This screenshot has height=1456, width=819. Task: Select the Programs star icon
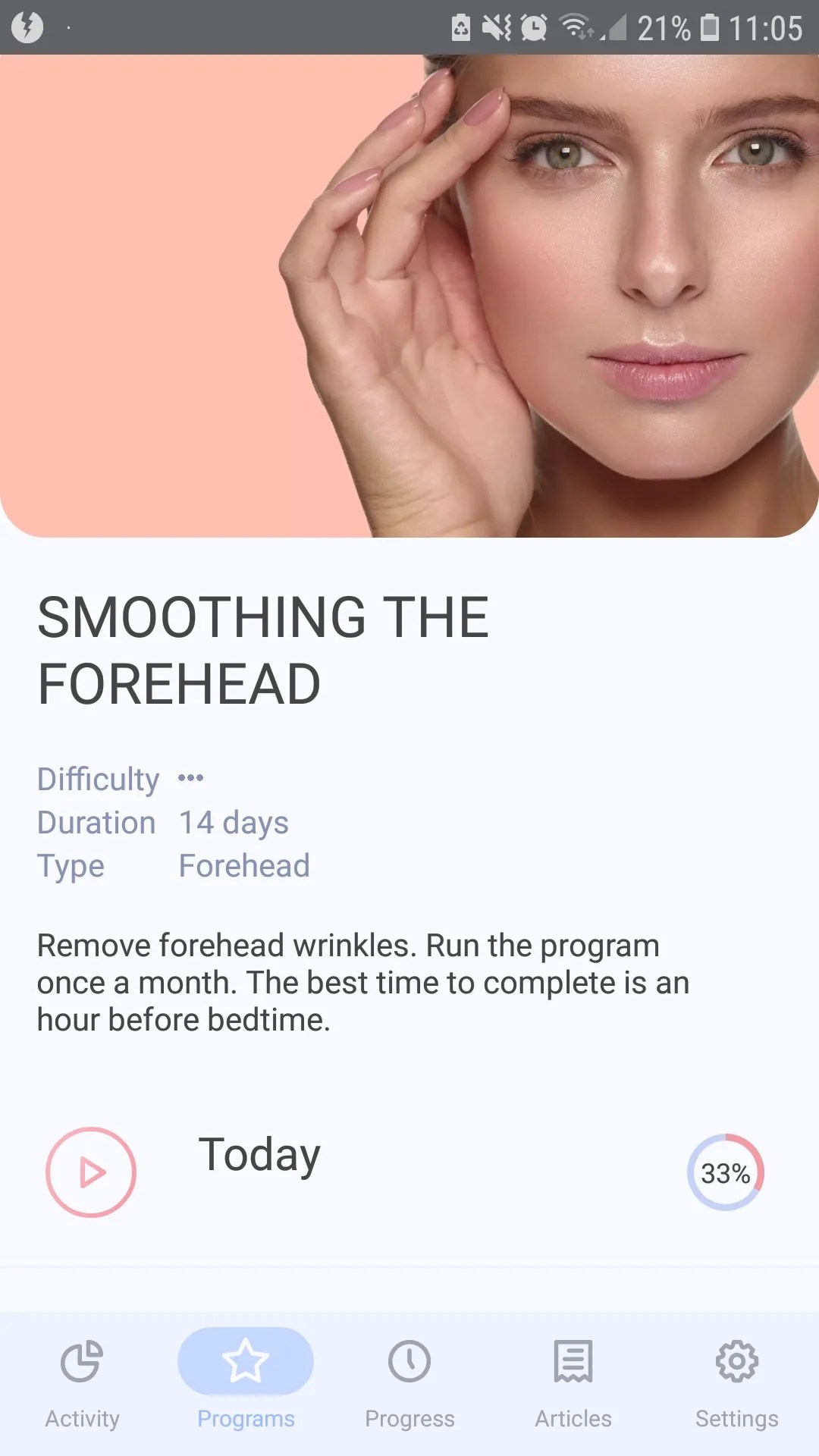[245, 1360]
